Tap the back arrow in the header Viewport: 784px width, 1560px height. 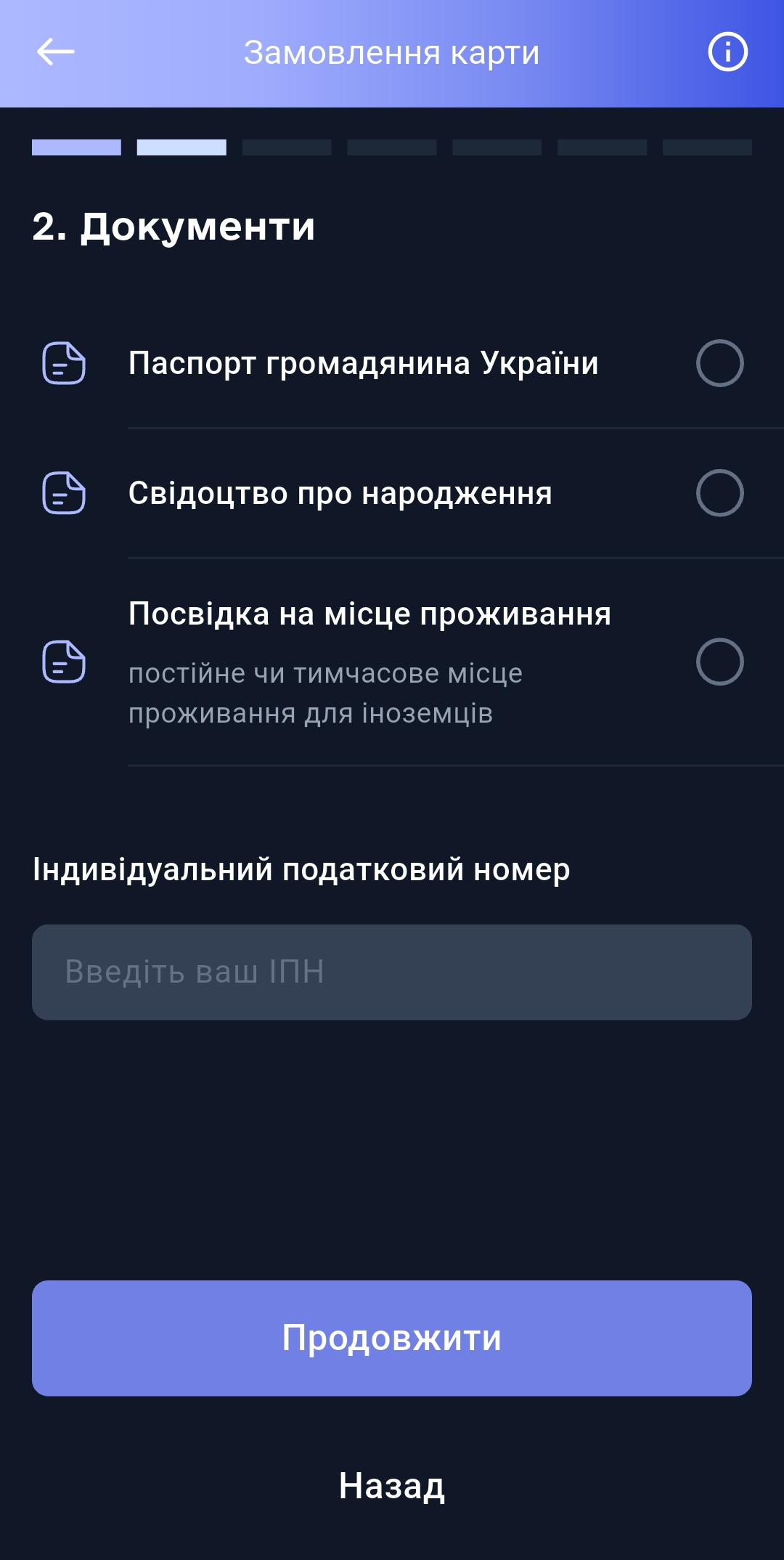point(54,52)
